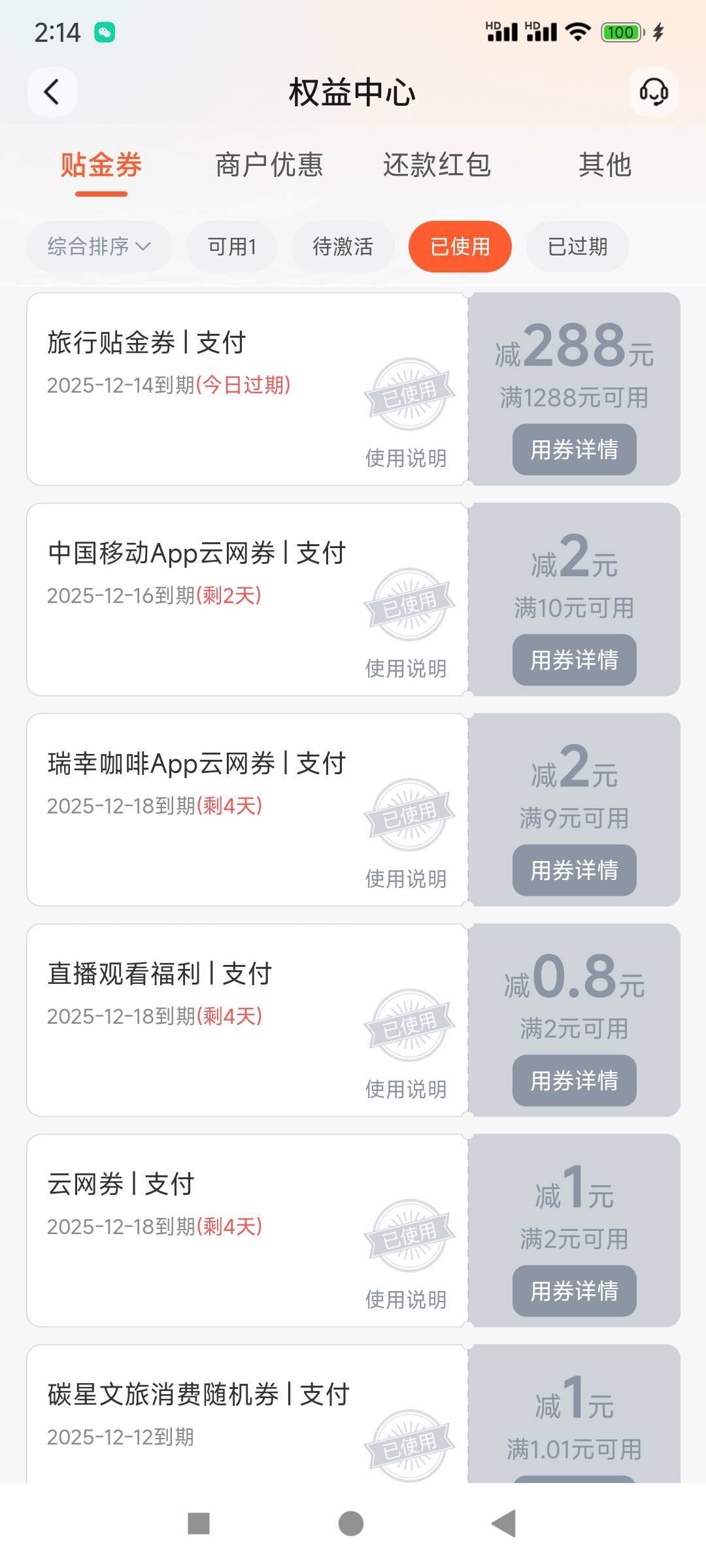Image resolution: width=706 pixels, height=1568 pixels.
Task: Open customer service headset icon
Action: pos(653,92)
